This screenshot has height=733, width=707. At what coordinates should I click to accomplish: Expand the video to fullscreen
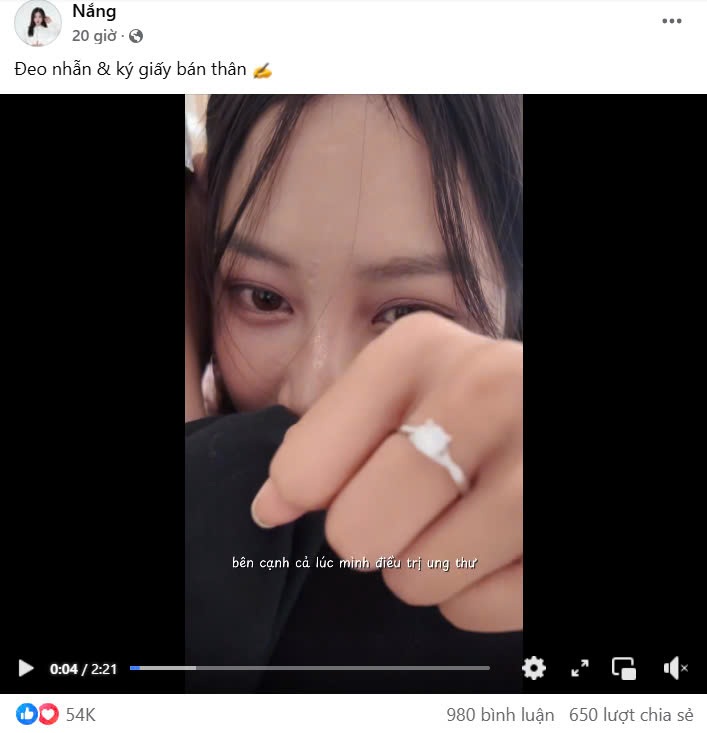point(579,668)
